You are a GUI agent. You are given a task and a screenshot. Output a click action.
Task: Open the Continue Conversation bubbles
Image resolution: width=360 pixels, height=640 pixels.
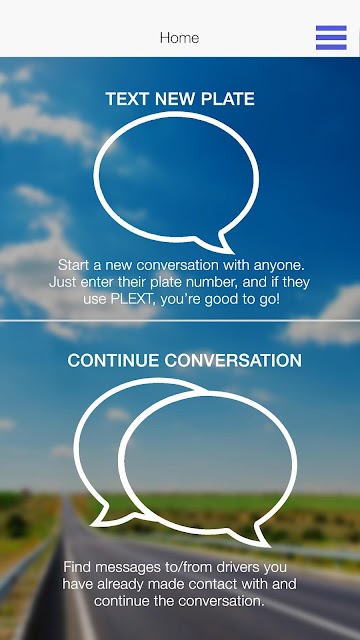185,462
